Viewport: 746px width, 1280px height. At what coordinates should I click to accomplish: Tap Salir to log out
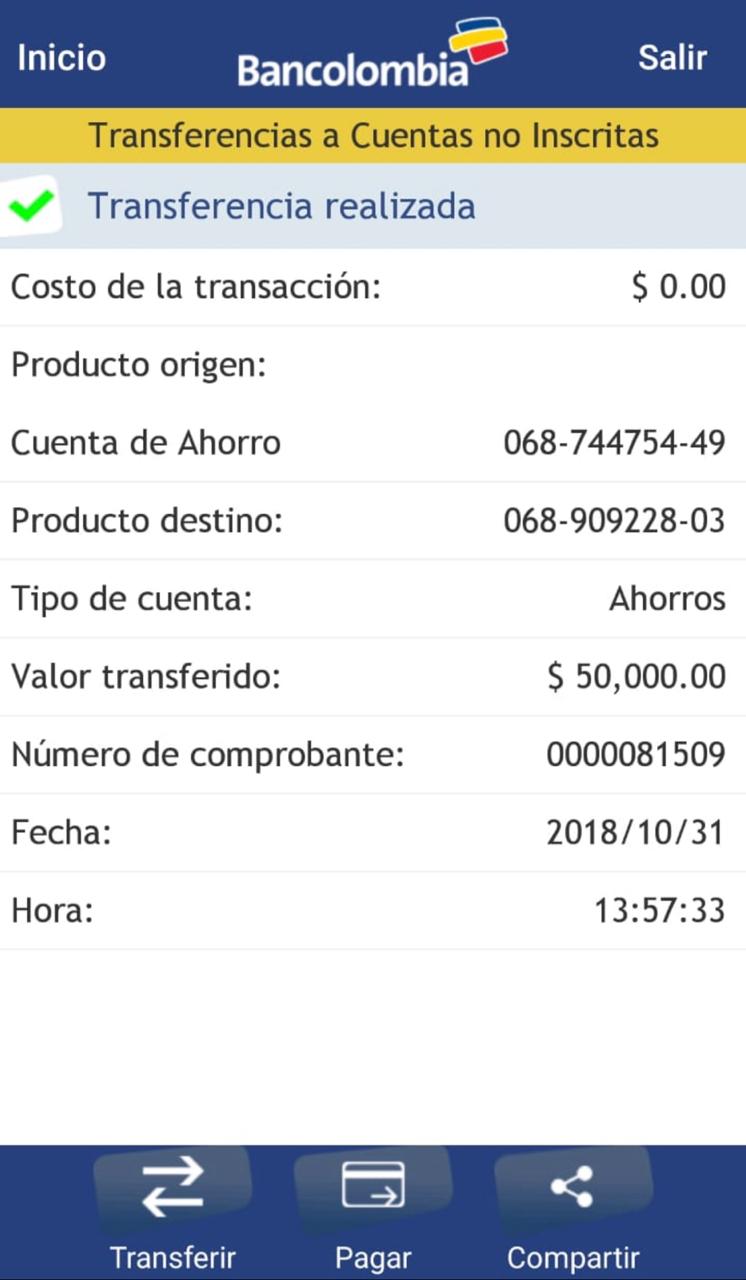pyautogui.click(x=672, y=57)
